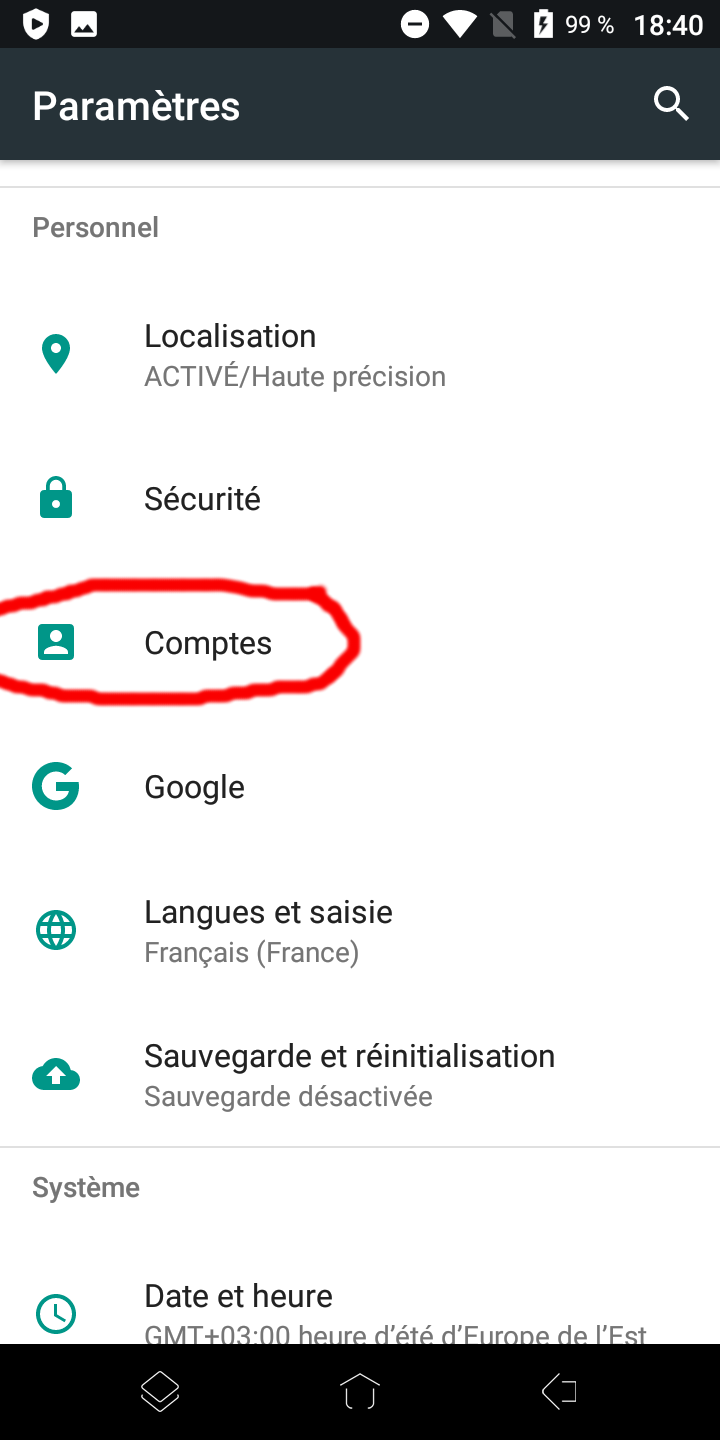This screenshot has width=720, height=1440.
Task: Go to the home screen
Action: tap(360, 1391)
